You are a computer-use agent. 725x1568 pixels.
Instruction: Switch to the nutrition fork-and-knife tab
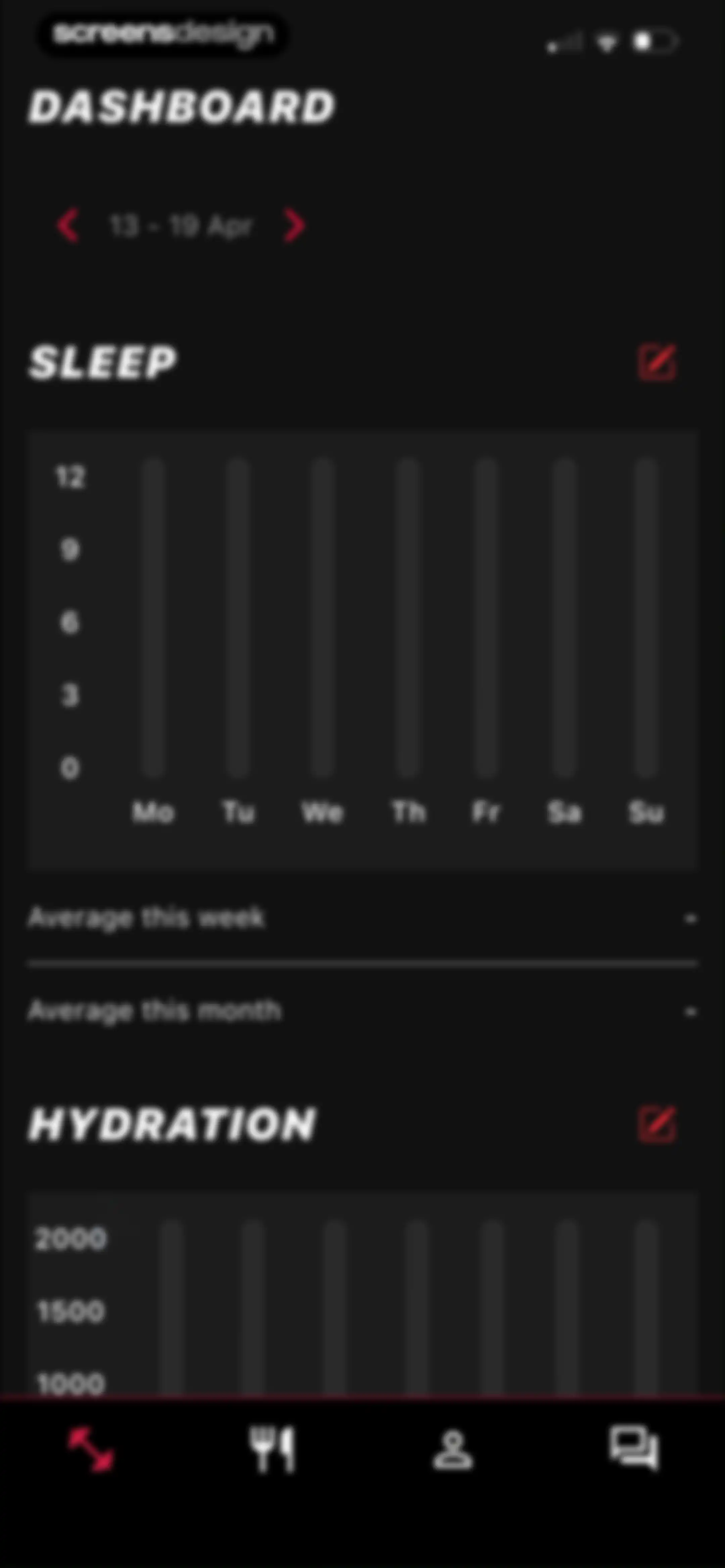click(272, 1450)
